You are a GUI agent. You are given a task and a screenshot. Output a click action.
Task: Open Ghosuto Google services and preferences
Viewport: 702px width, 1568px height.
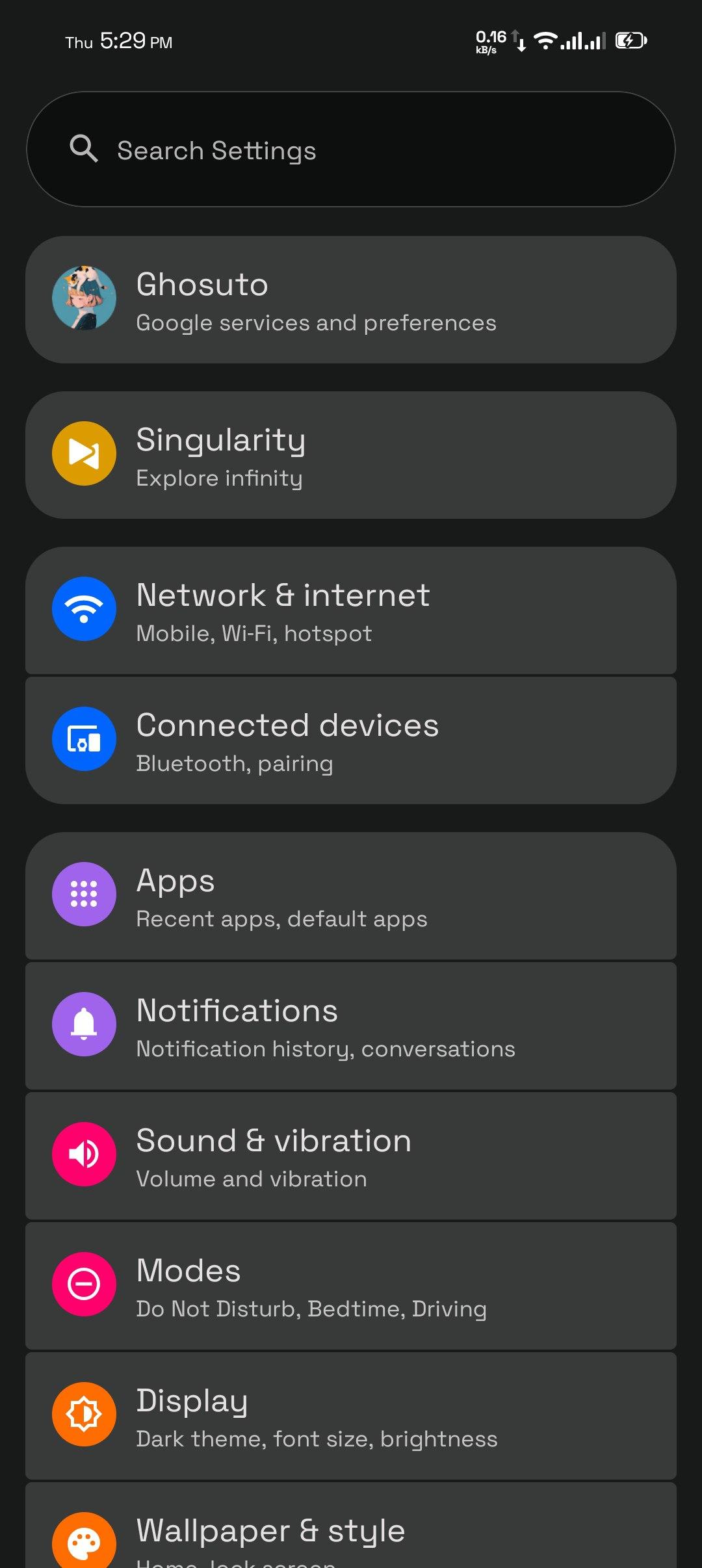tap(351, 300)
